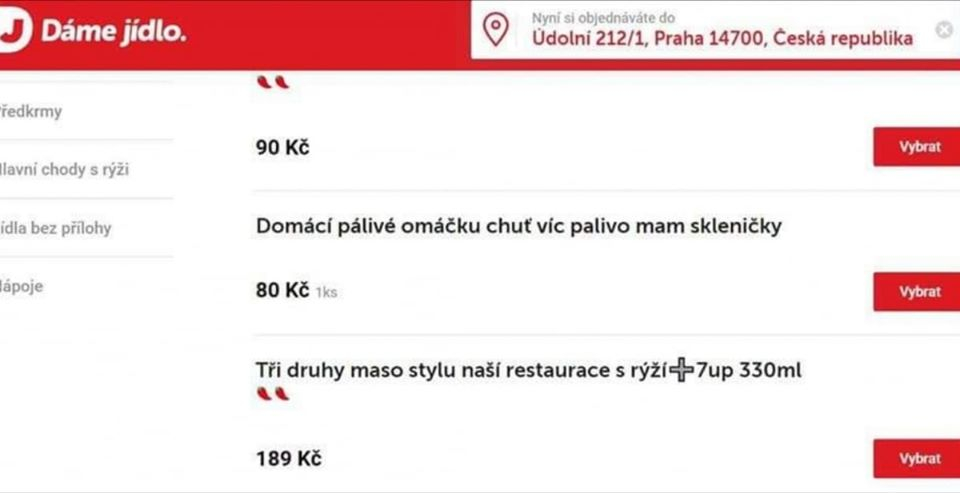This screenshot has height=493, width=960.
Task: Open the Údolní 212/1 delivery address
Action: [721, 39]
